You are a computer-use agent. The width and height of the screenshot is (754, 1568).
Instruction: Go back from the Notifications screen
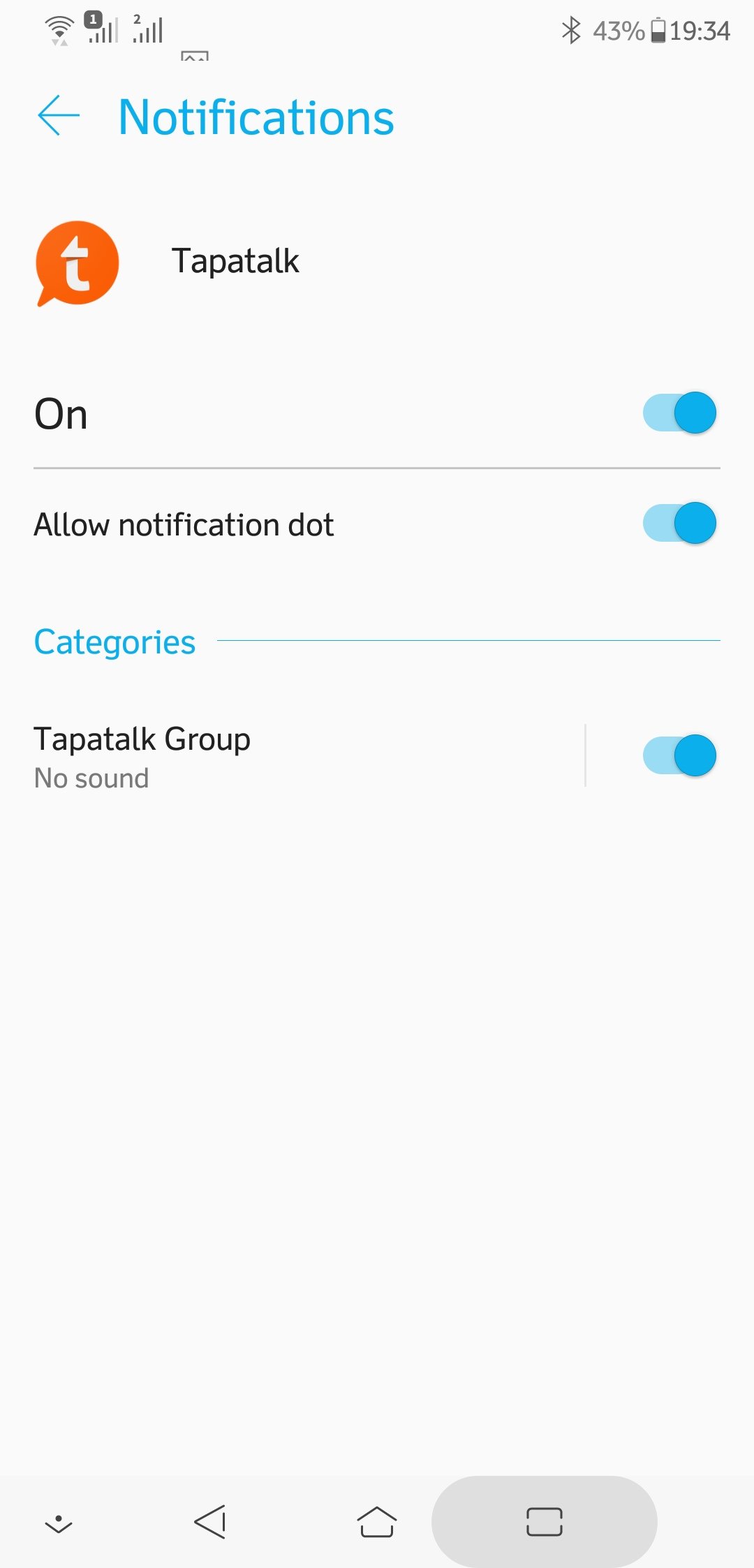coord(59,115)
